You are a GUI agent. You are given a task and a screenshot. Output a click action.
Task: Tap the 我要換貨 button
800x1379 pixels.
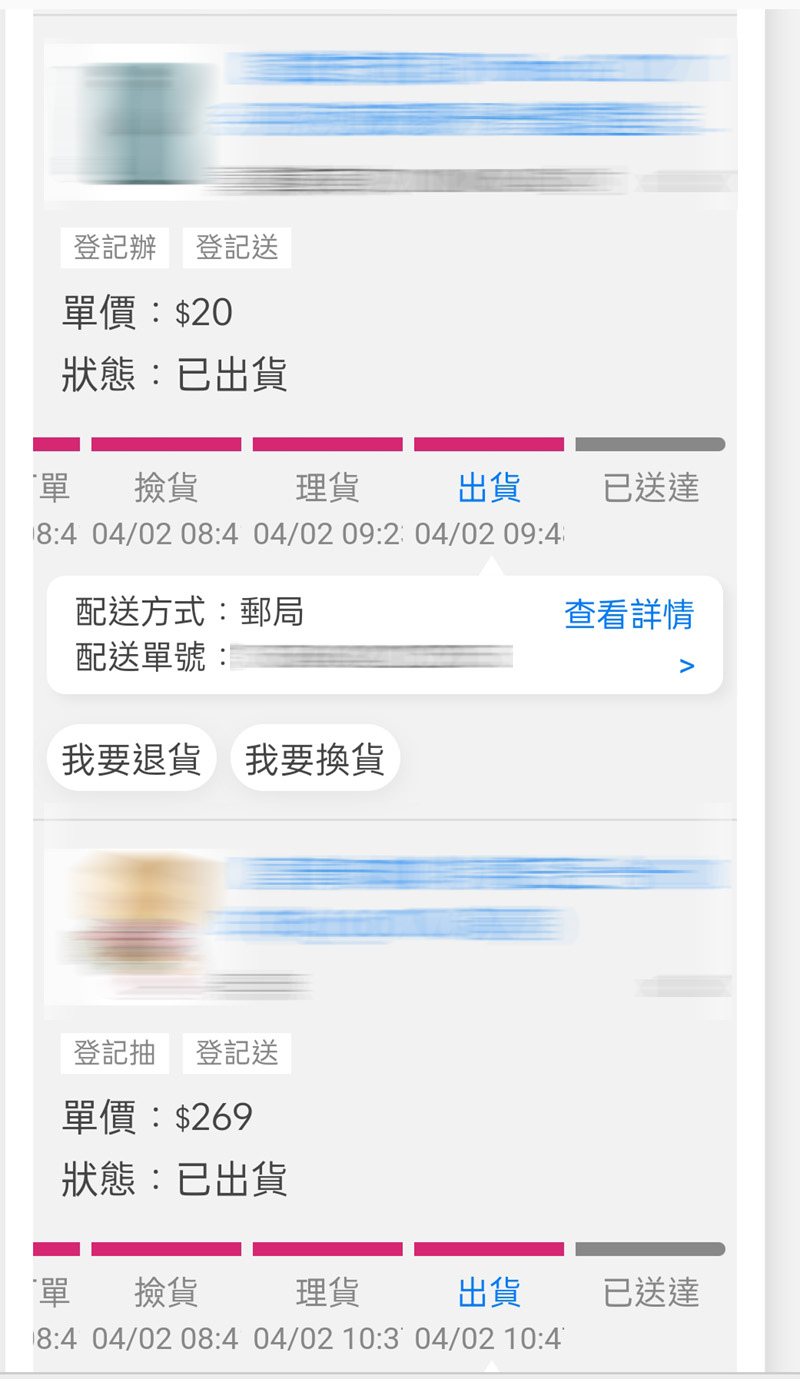click(x=315, y=759)
